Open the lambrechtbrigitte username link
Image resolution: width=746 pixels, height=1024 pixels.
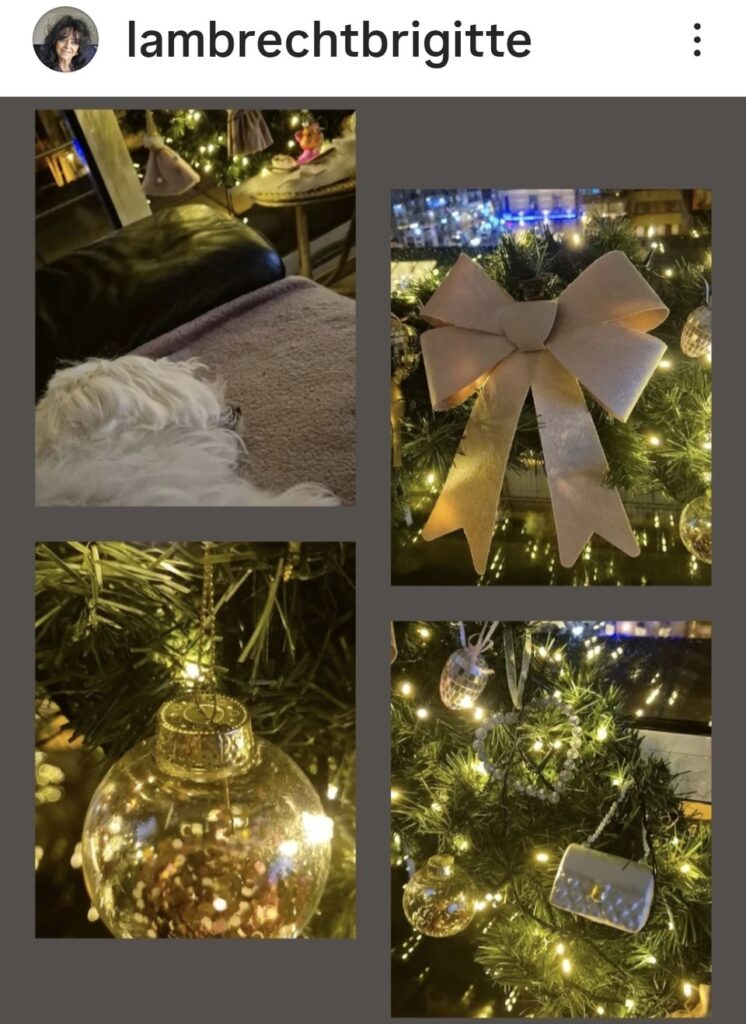point(329,41)
